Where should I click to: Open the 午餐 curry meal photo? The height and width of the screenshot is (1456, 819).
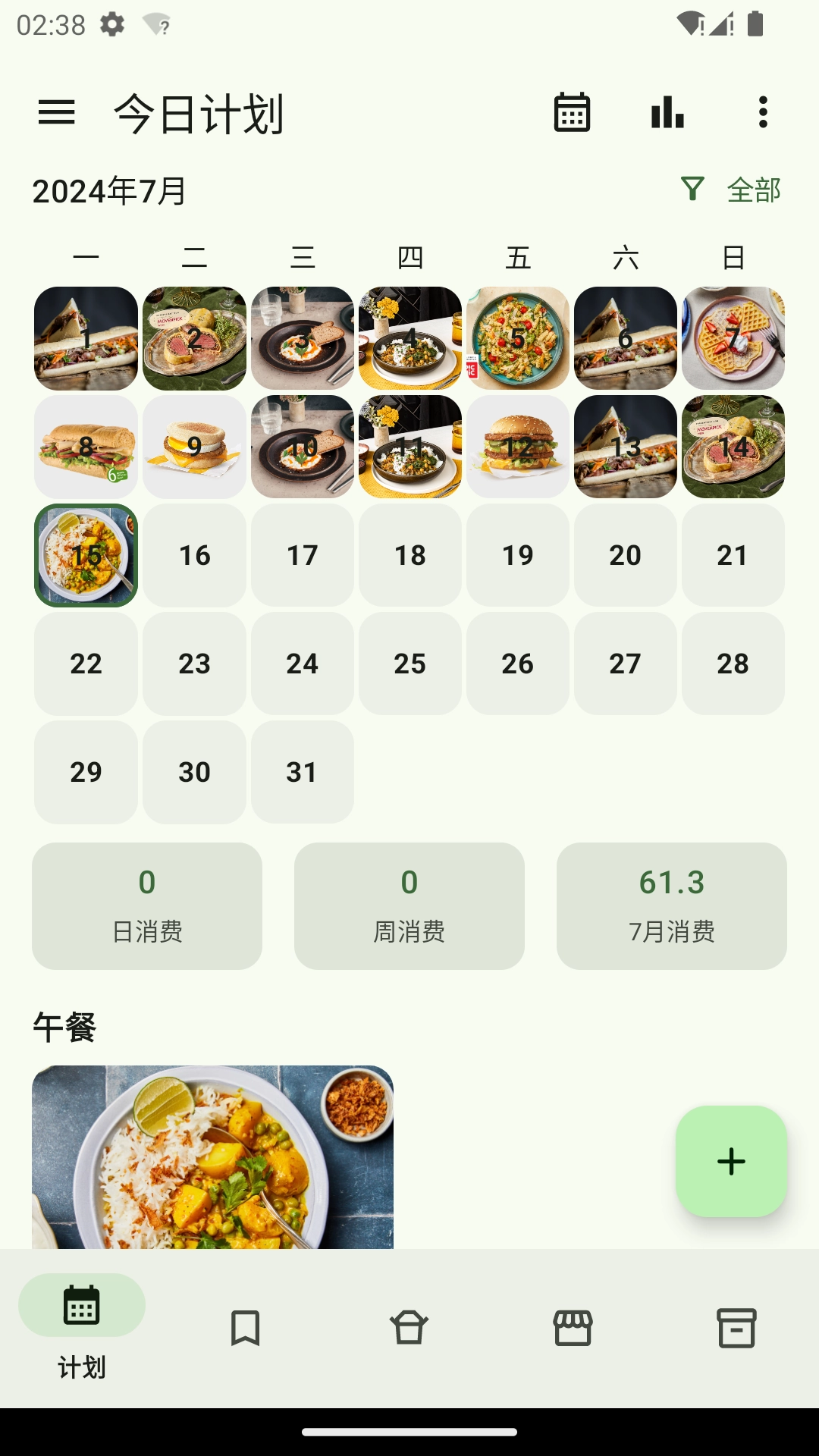click(x=212, y=1156)
